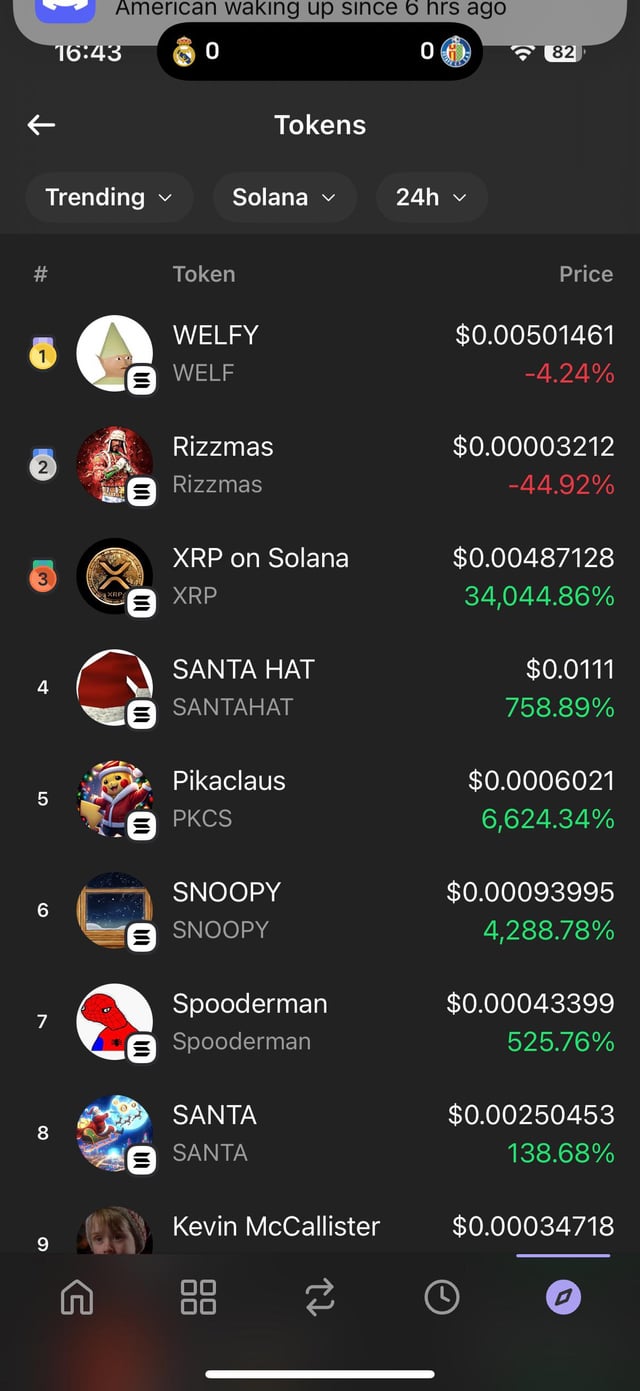Change the Solana network filter
Screen dimensions: 640x1391
(x=284, y=197)
